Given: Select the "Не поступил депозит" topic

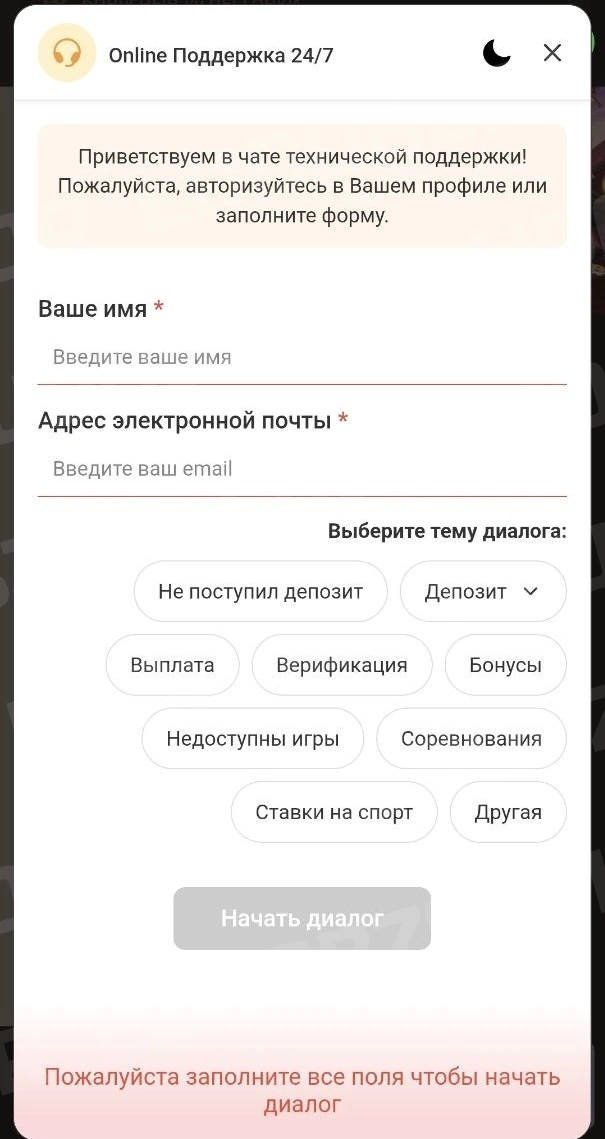Looking at the screenshot, I should coord(261,591).
